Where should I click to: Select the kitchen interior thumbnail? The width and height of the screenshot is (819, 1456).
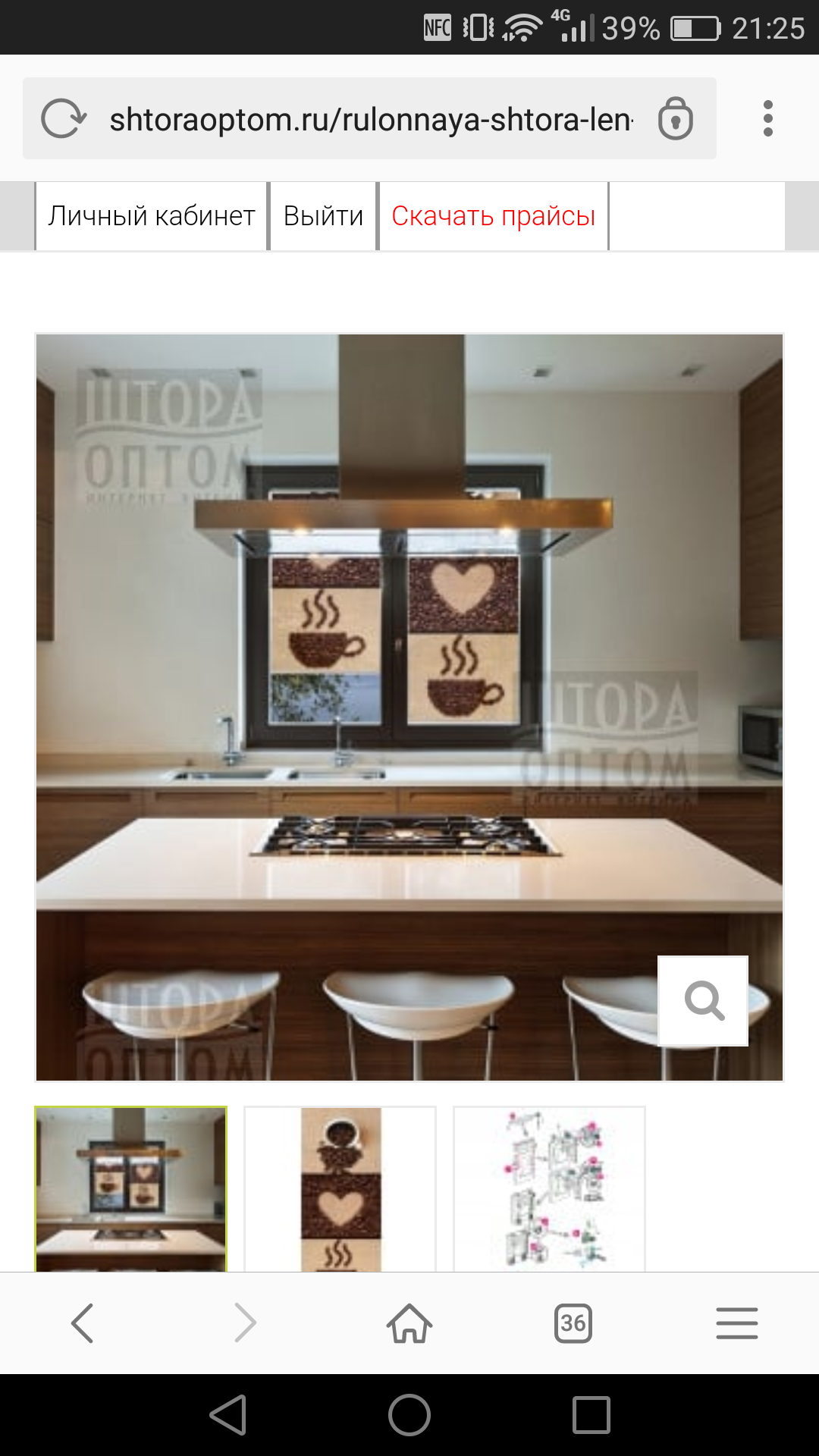click(131, 1189)
